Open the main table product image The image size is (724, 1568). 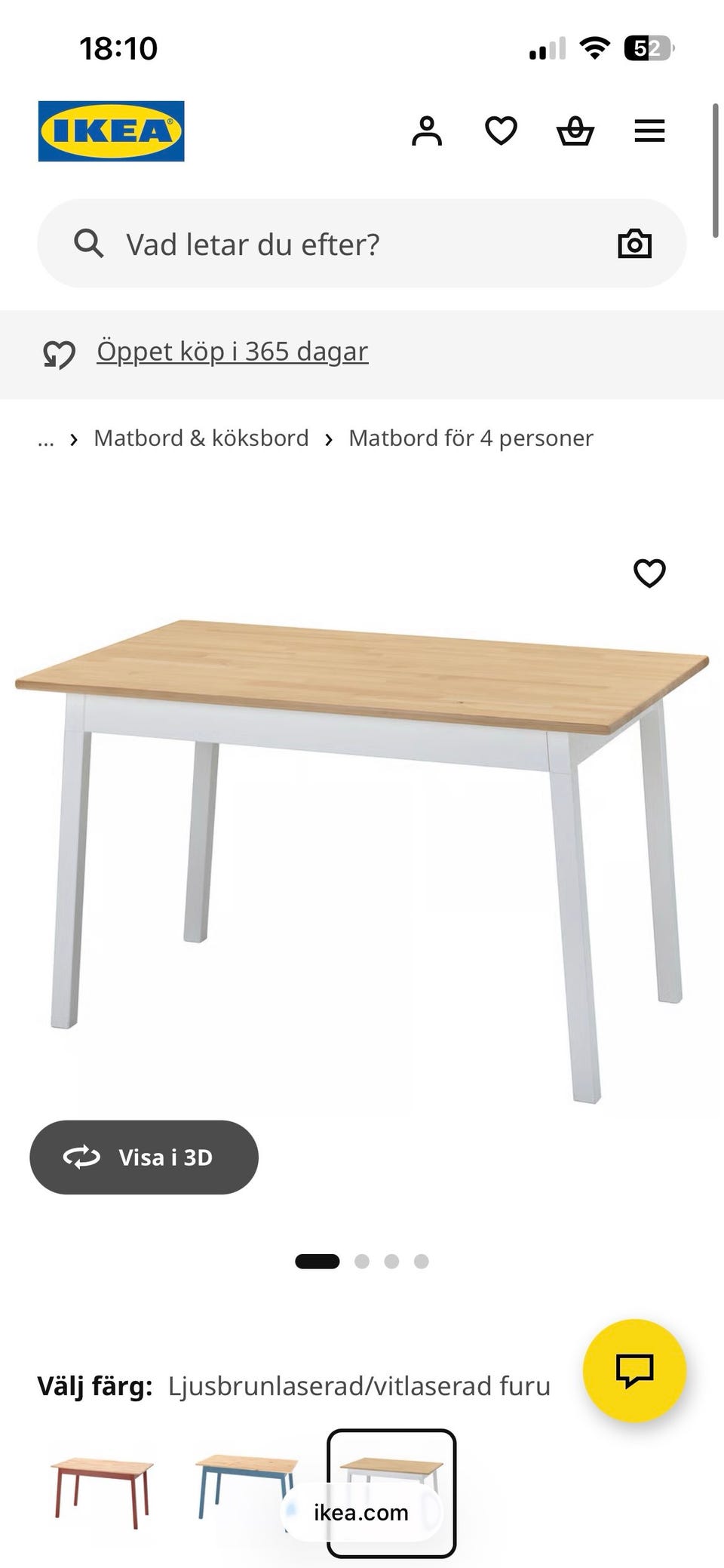tap(362, 860)
